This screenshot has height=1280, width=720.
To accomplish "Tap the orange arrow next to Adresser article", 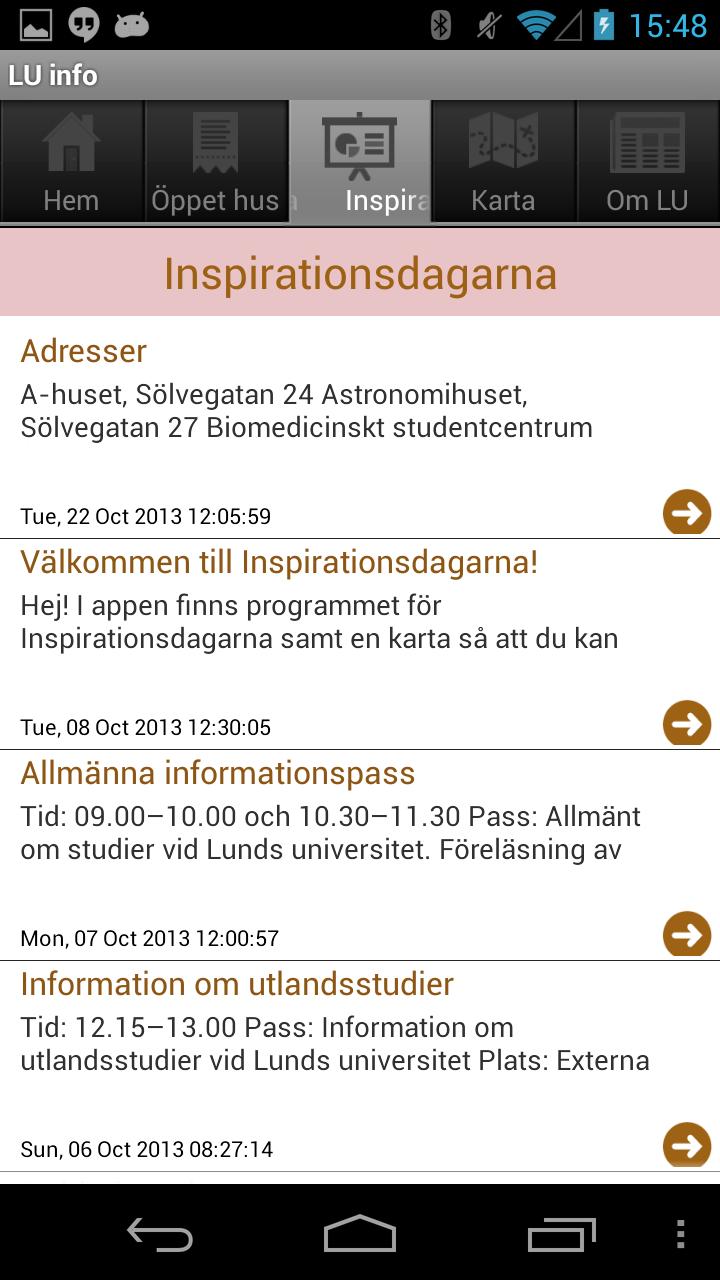I will pyautogui.click(x=685, y=513).
